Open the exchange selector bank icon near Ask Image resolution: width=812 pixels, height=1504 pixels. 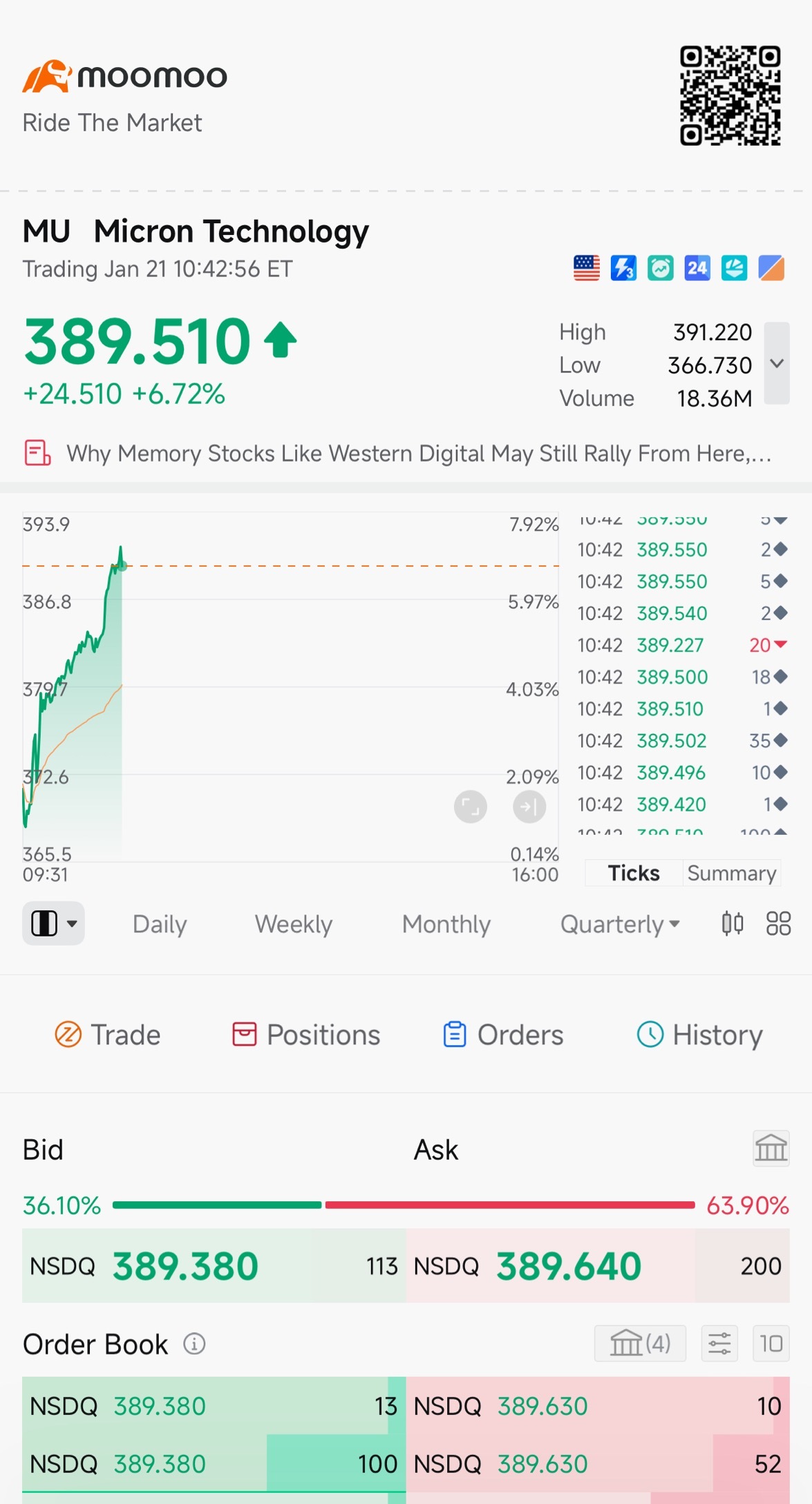tap(770, 1147)
